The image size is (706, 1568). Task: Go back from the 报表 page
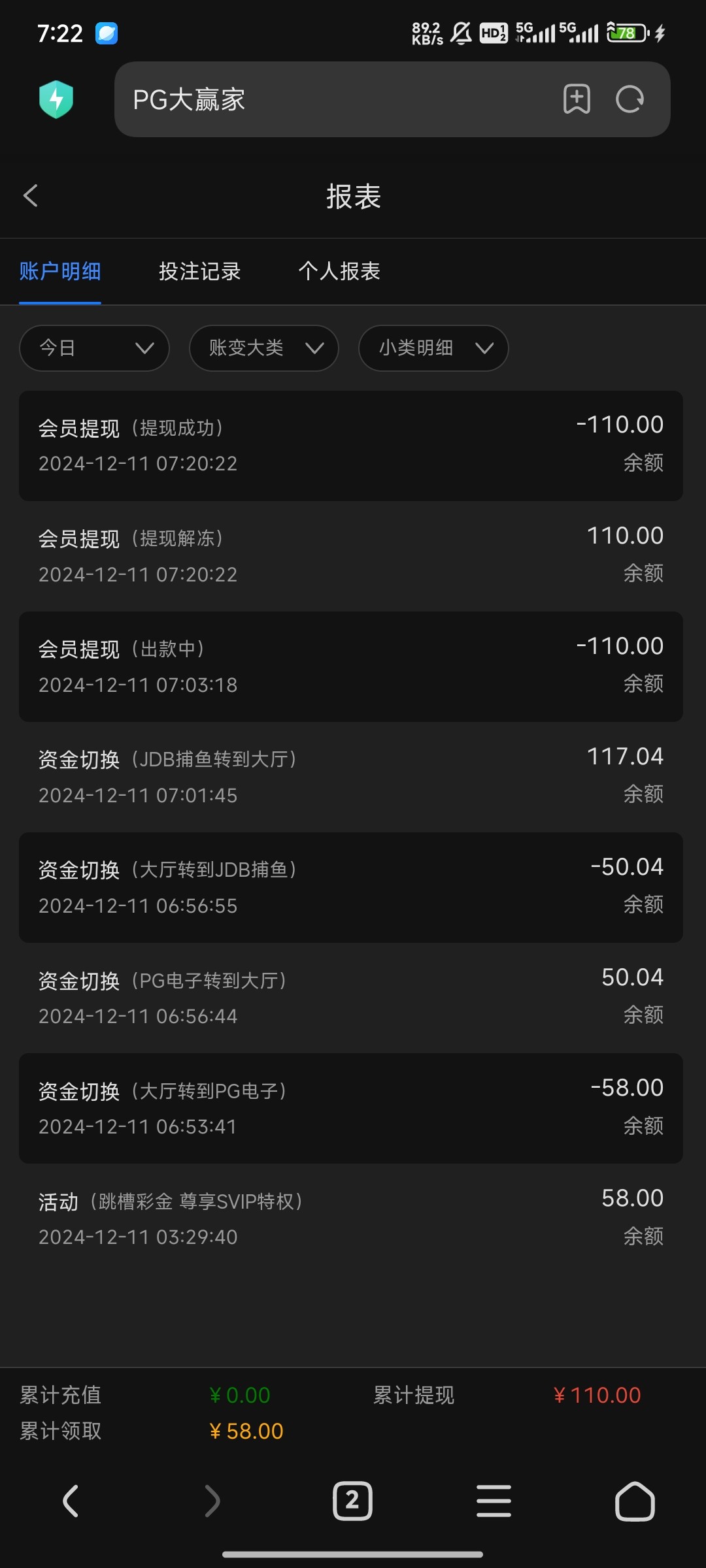click(x=31, y=195)
